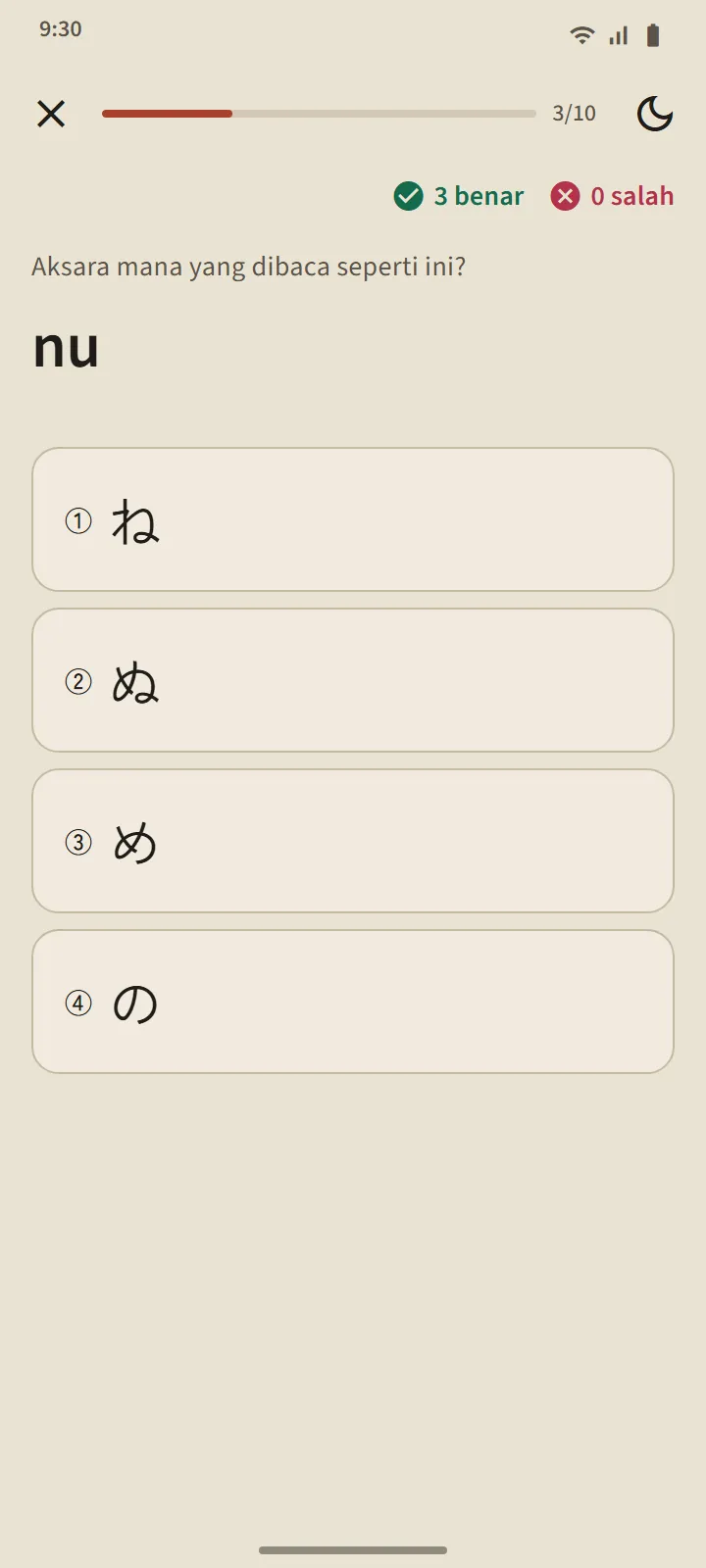
Task: Pick answer 3 め
Action: pyautogui.click(x=353, y=841)
